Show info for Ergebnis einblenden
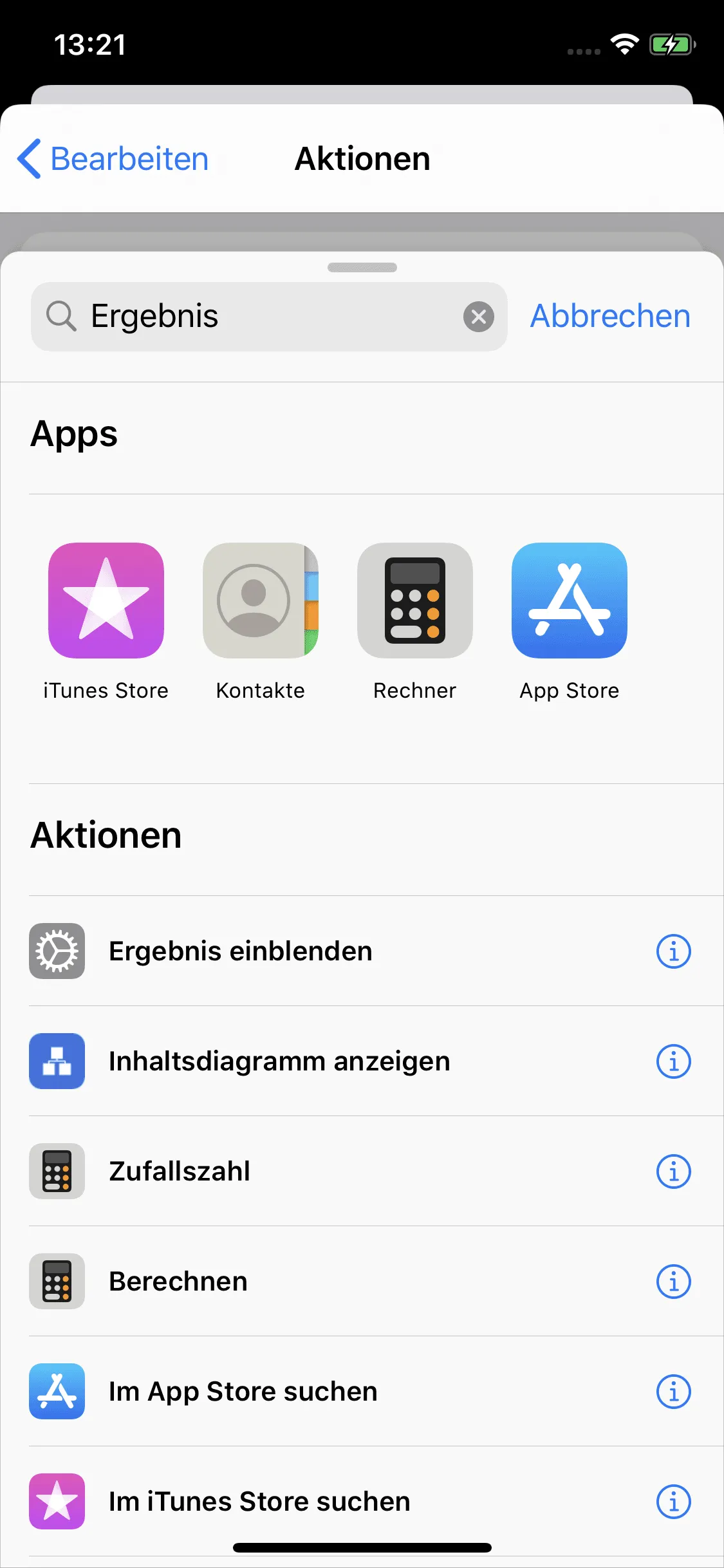The width and height of the screenshot is (724, 1568). pos(674,951)
